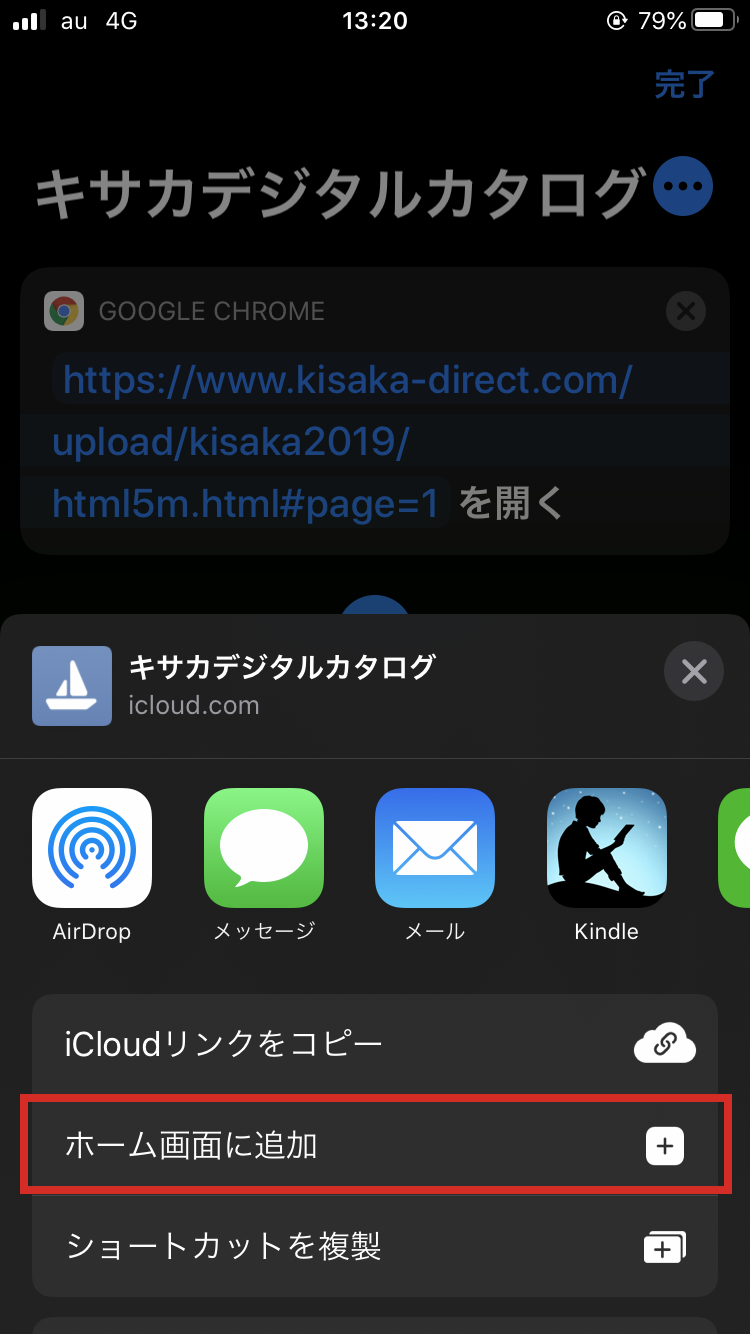The height and width of the screenshot is (1334, 750).
Task: Tap 完了 to finish
Action: 685,84
